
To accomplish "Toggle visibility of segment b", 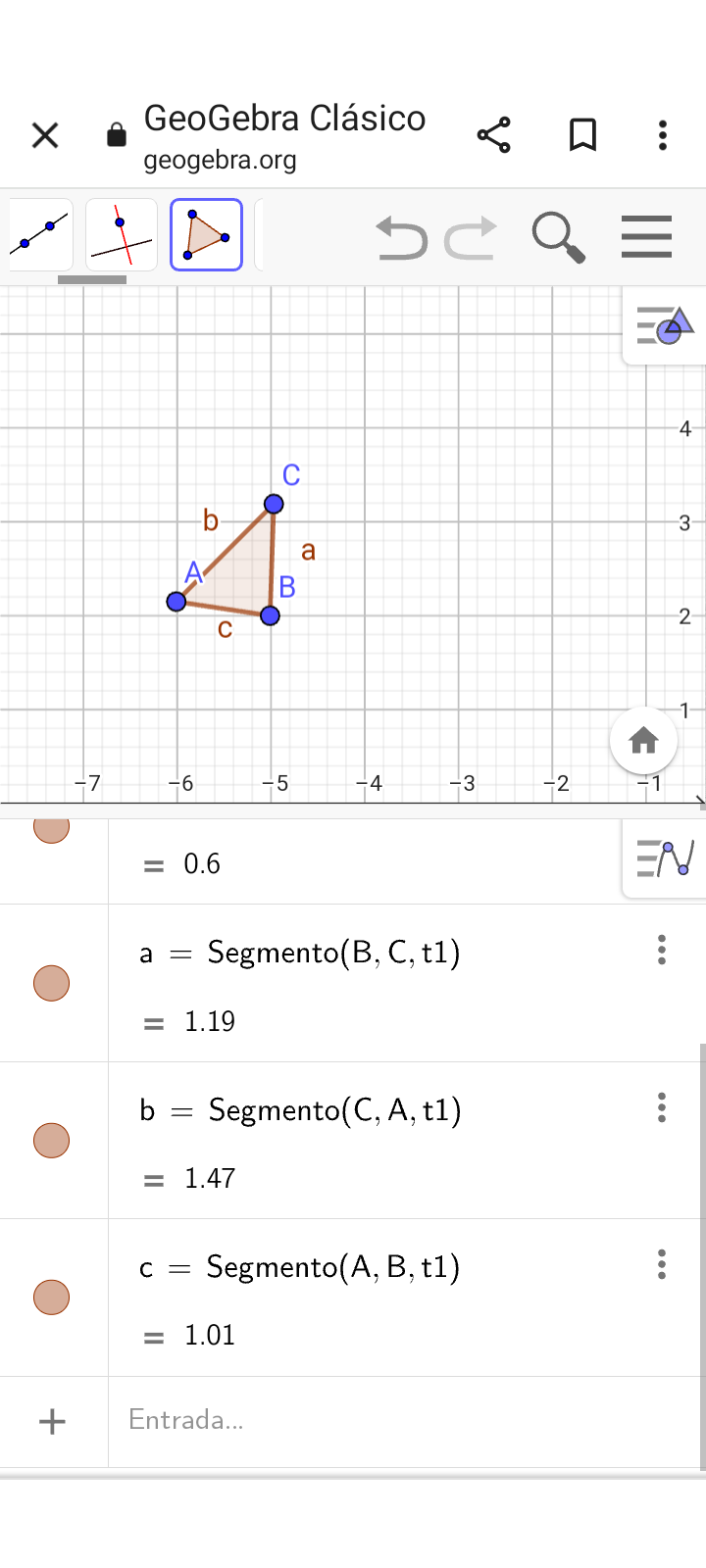I will click(x=51, y=1140).
